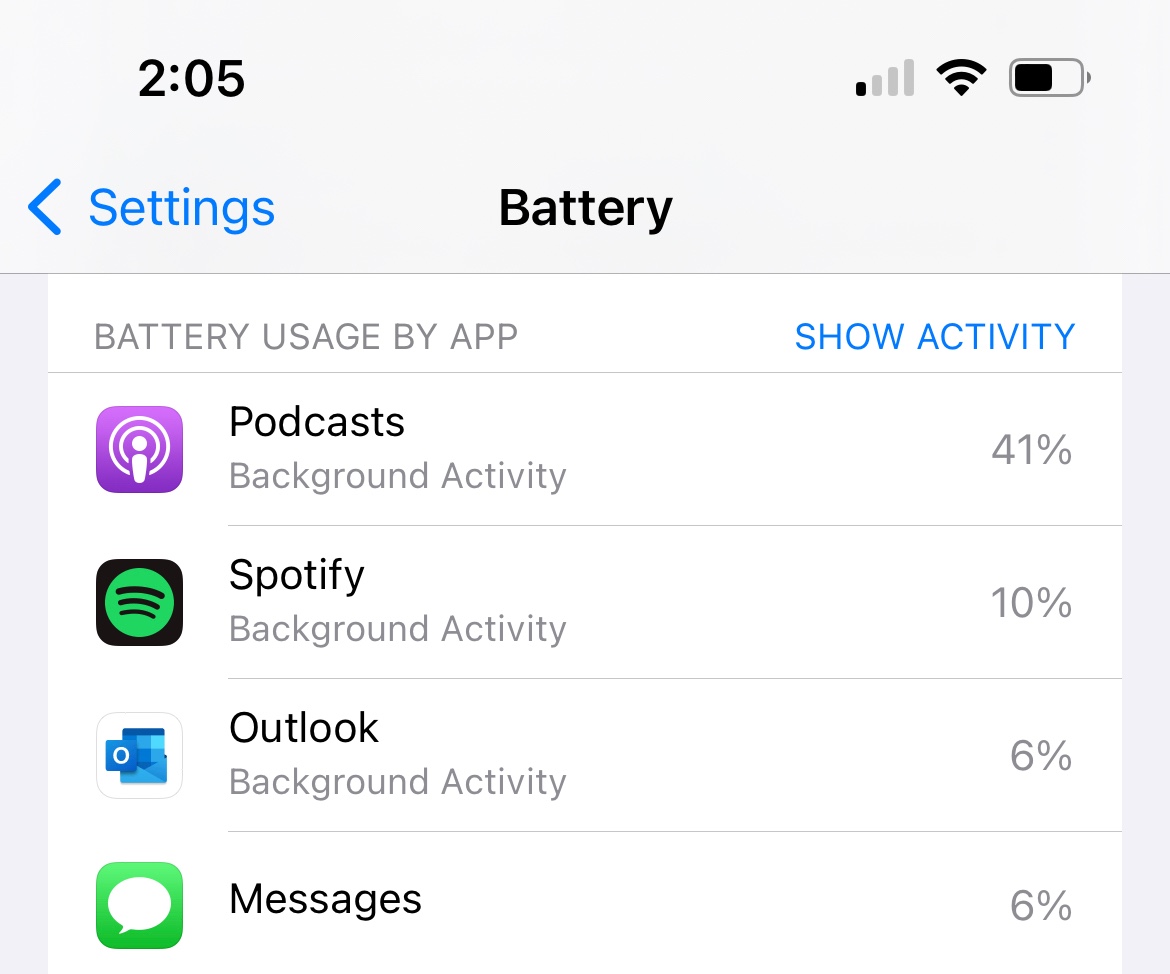
Task: Go back to Settings
Action: [x=152, y=208]
